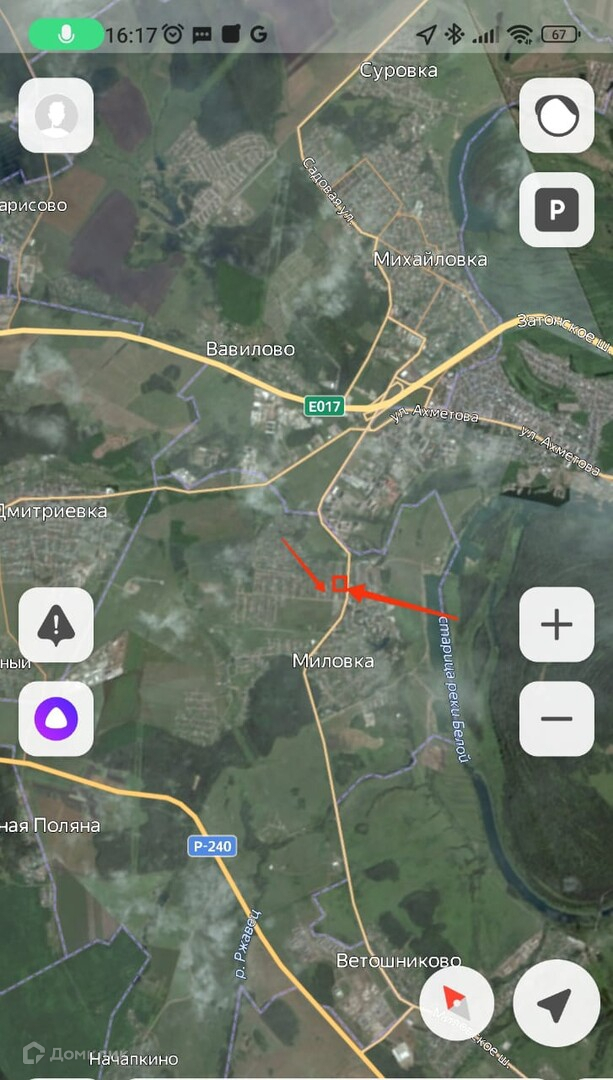Toggle the parking layer button
This screenshot has height=1080, width=613.
click(x=556, y=210)
